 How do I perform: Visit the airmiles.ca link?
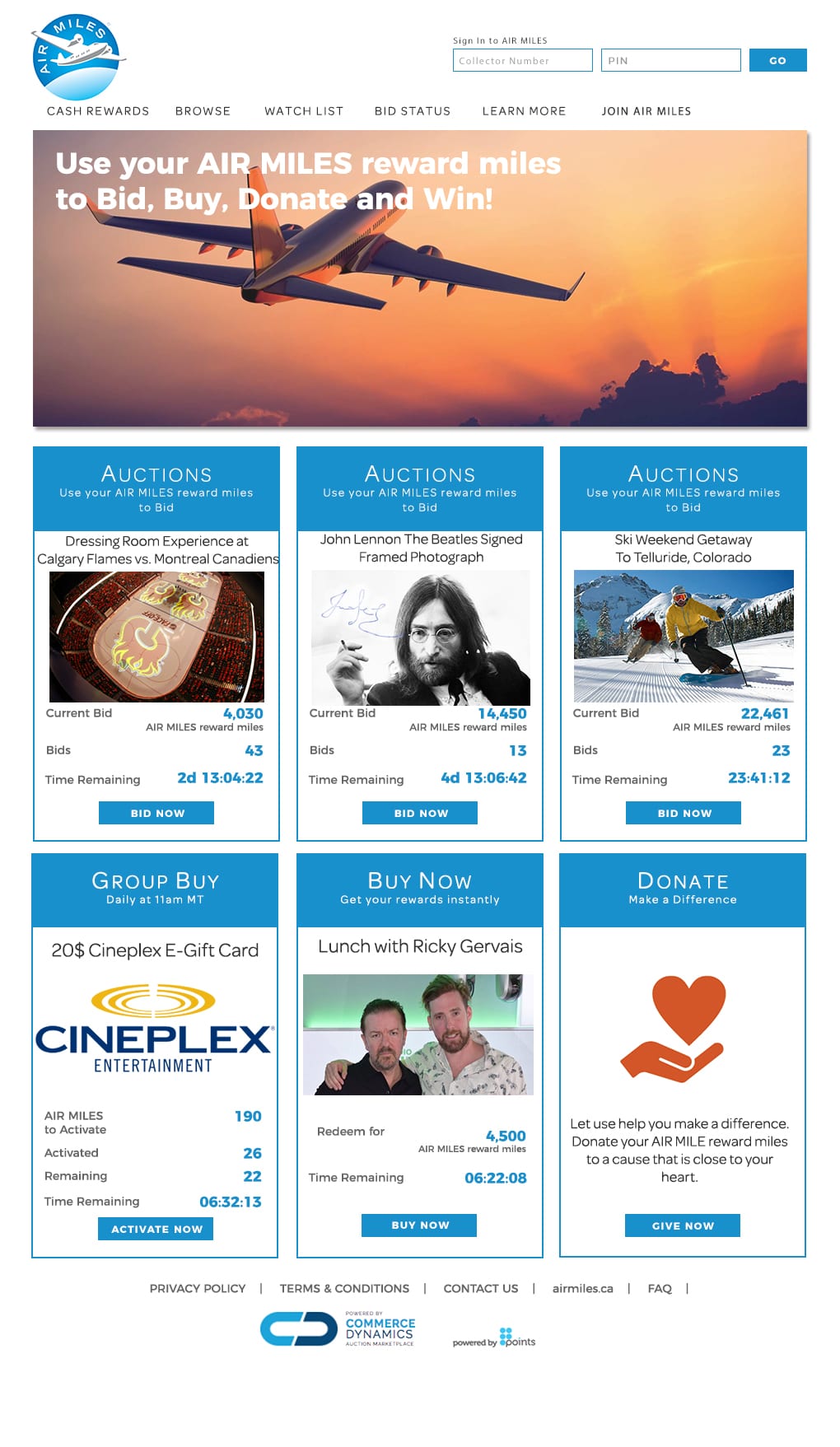coord(583,1288)
